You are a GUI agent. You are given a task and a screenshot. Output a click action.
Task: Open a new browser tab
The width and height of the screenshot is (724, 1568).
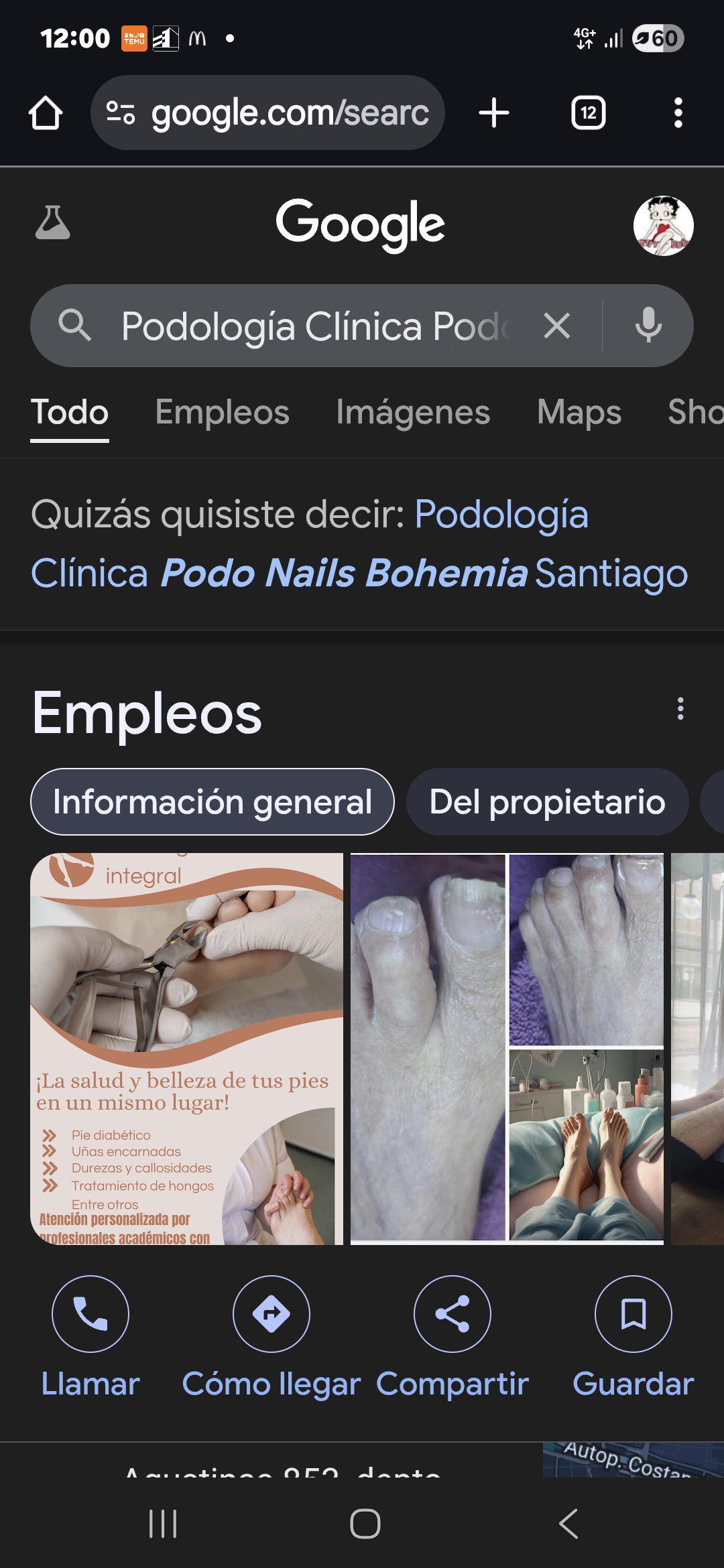(x=494, y=113)
